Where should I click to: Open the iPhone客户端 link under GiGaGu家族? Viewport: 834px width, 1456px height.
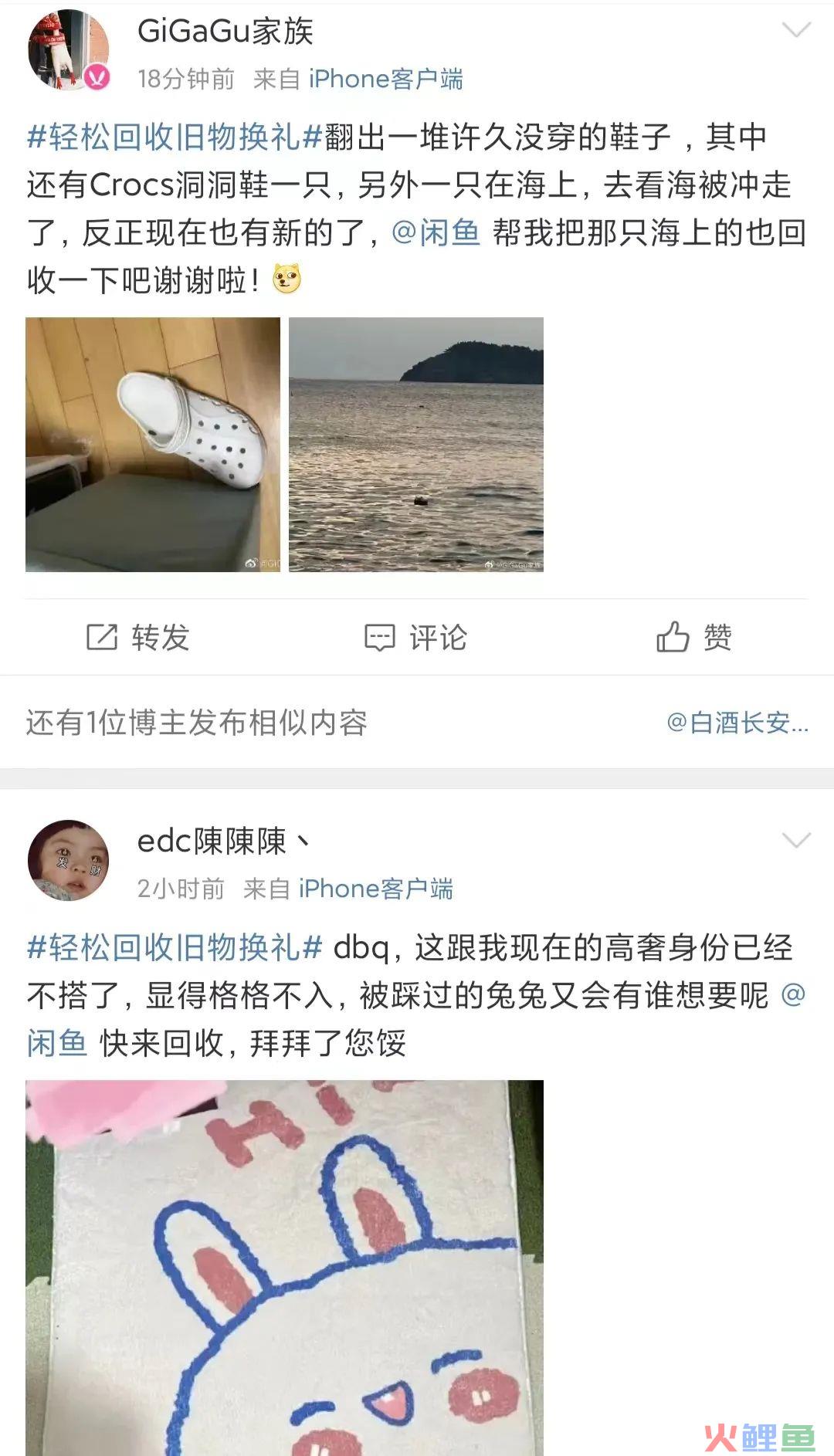[385, 79]
